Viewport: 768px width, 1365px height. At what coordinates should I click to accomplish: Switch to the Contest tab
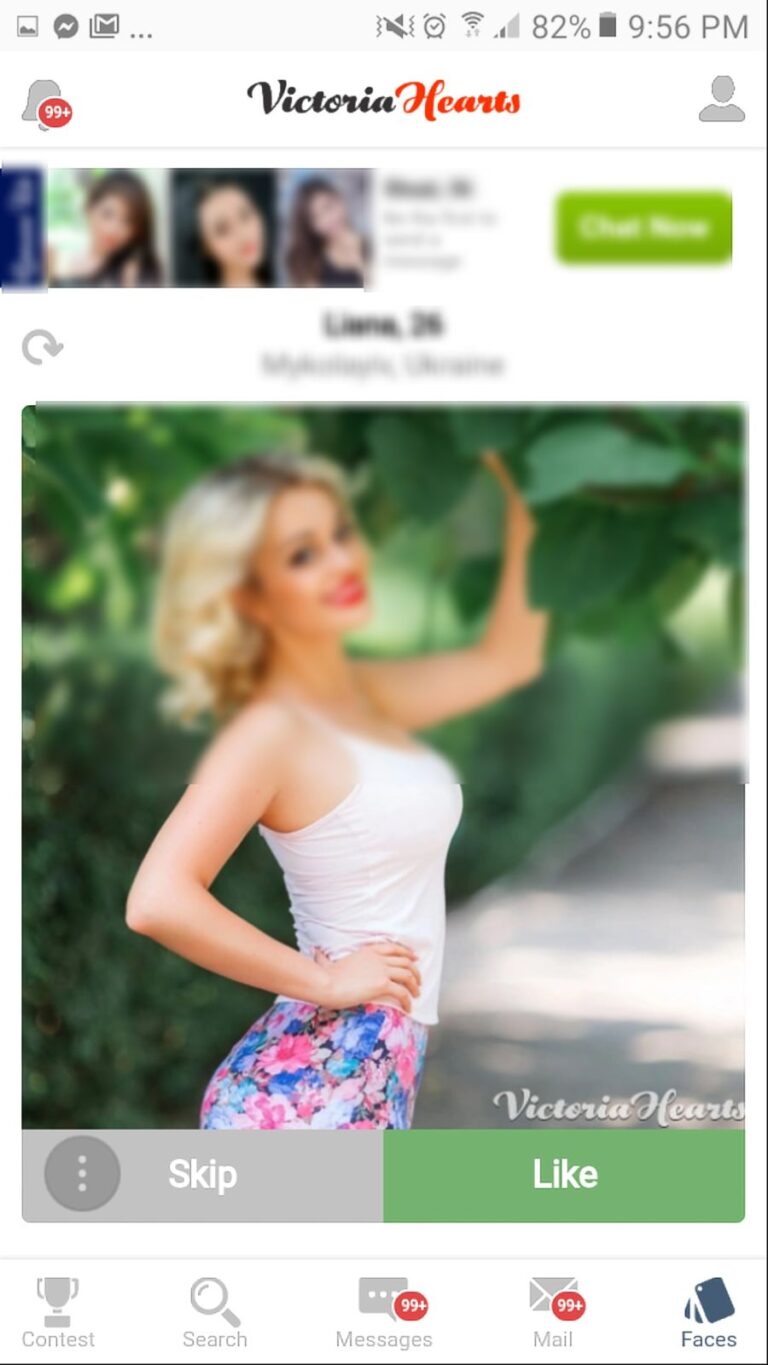(58, 1313)
